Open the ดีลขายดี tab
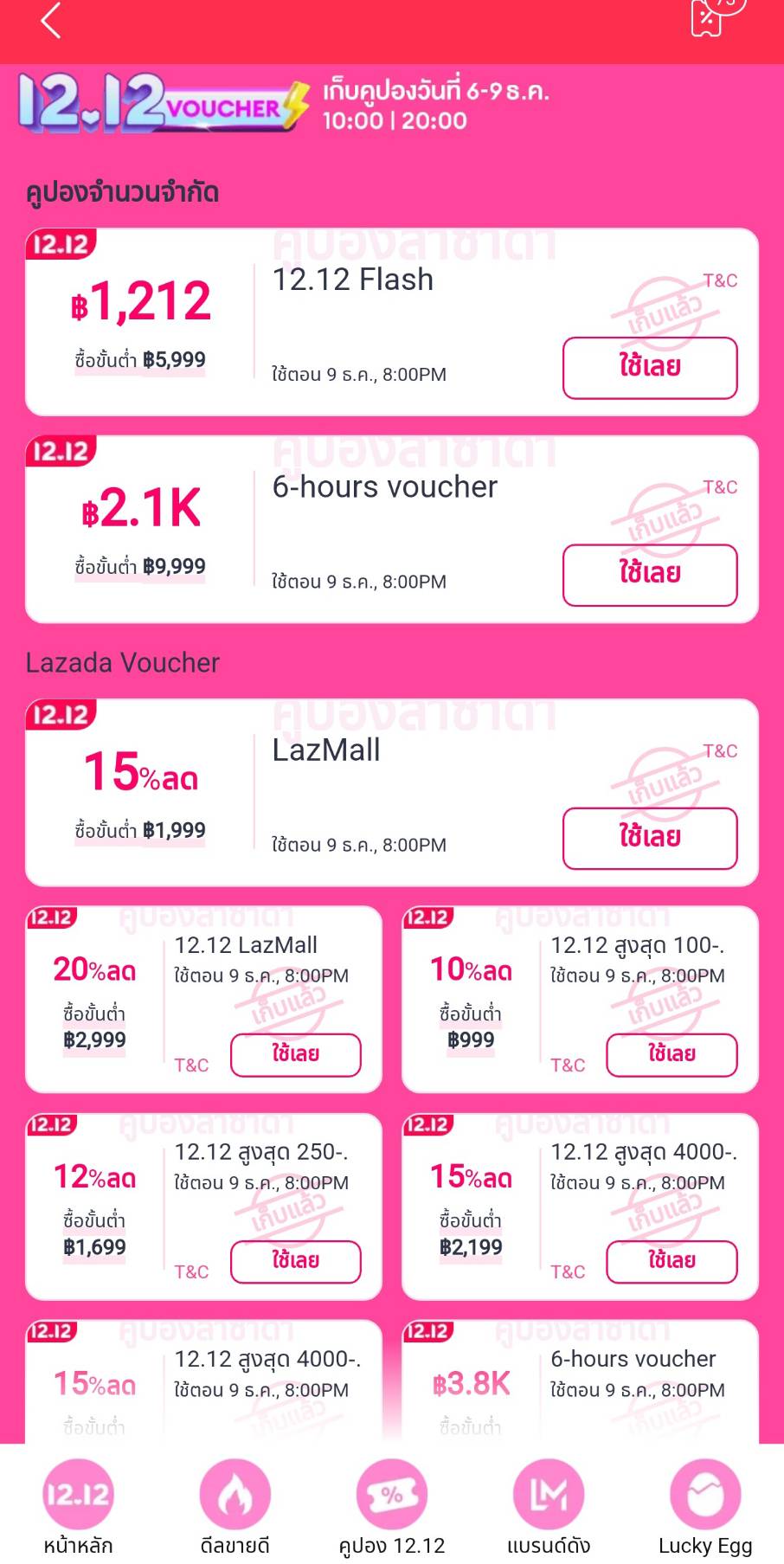 click(x=235, y=1508)
